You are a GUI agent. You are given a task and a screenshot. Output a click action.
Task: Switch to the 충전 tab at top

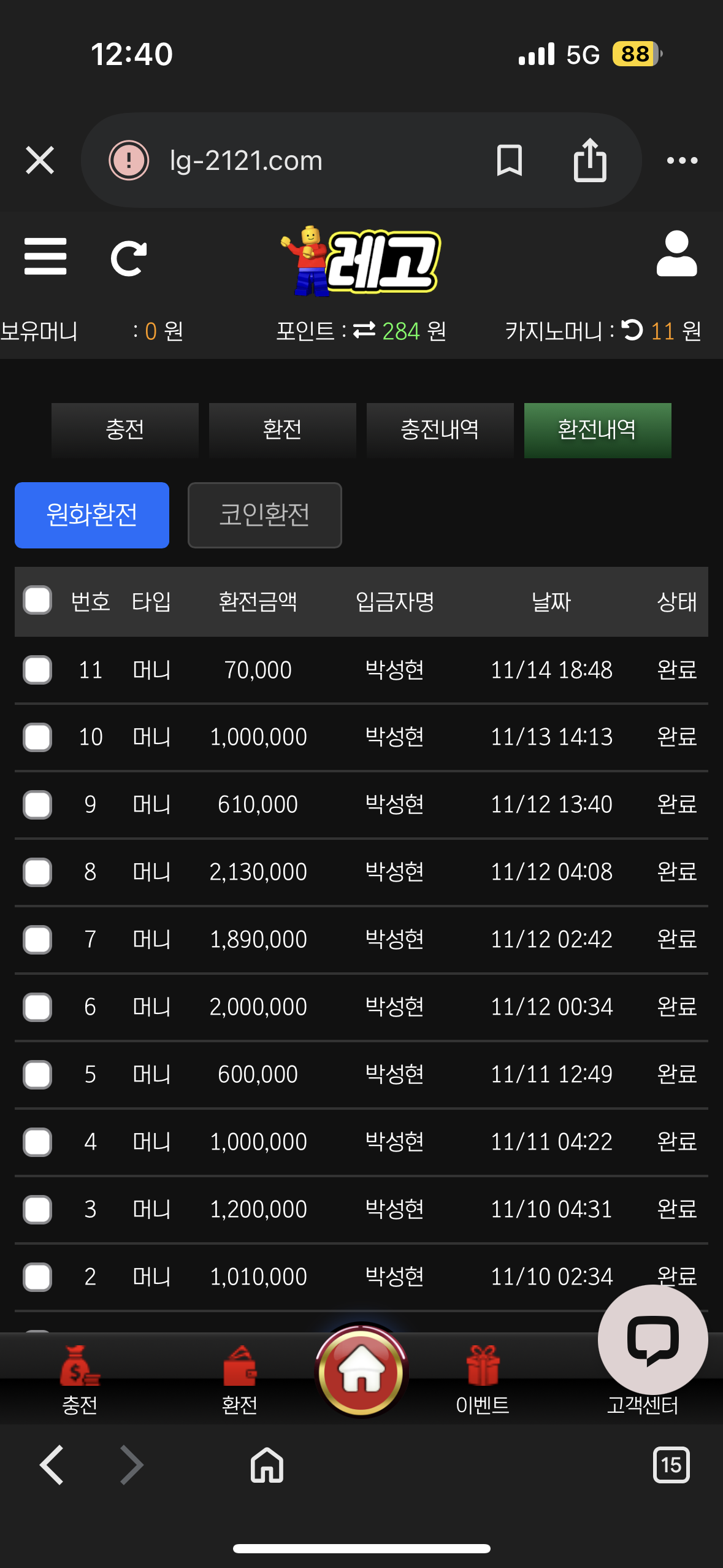point(125,430)
